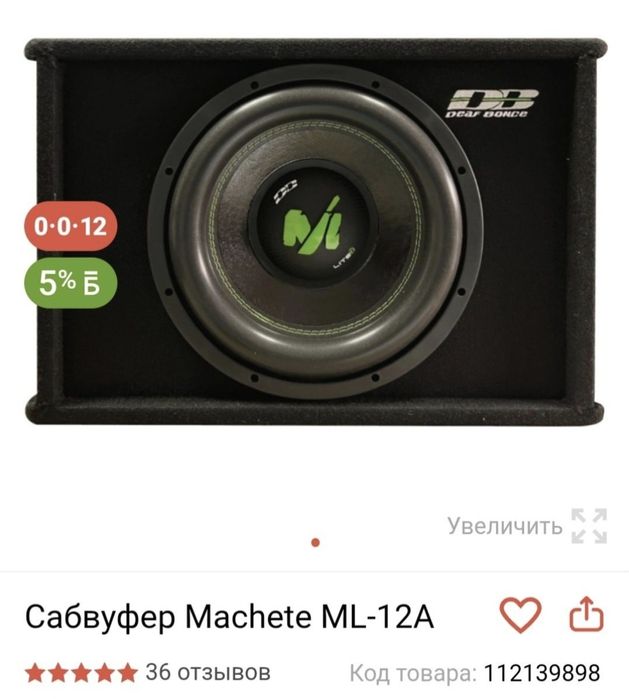629x699 pixels.
Task: Open the subwoofer product photo
Action: pyautogui.click(x=315, y=232)
